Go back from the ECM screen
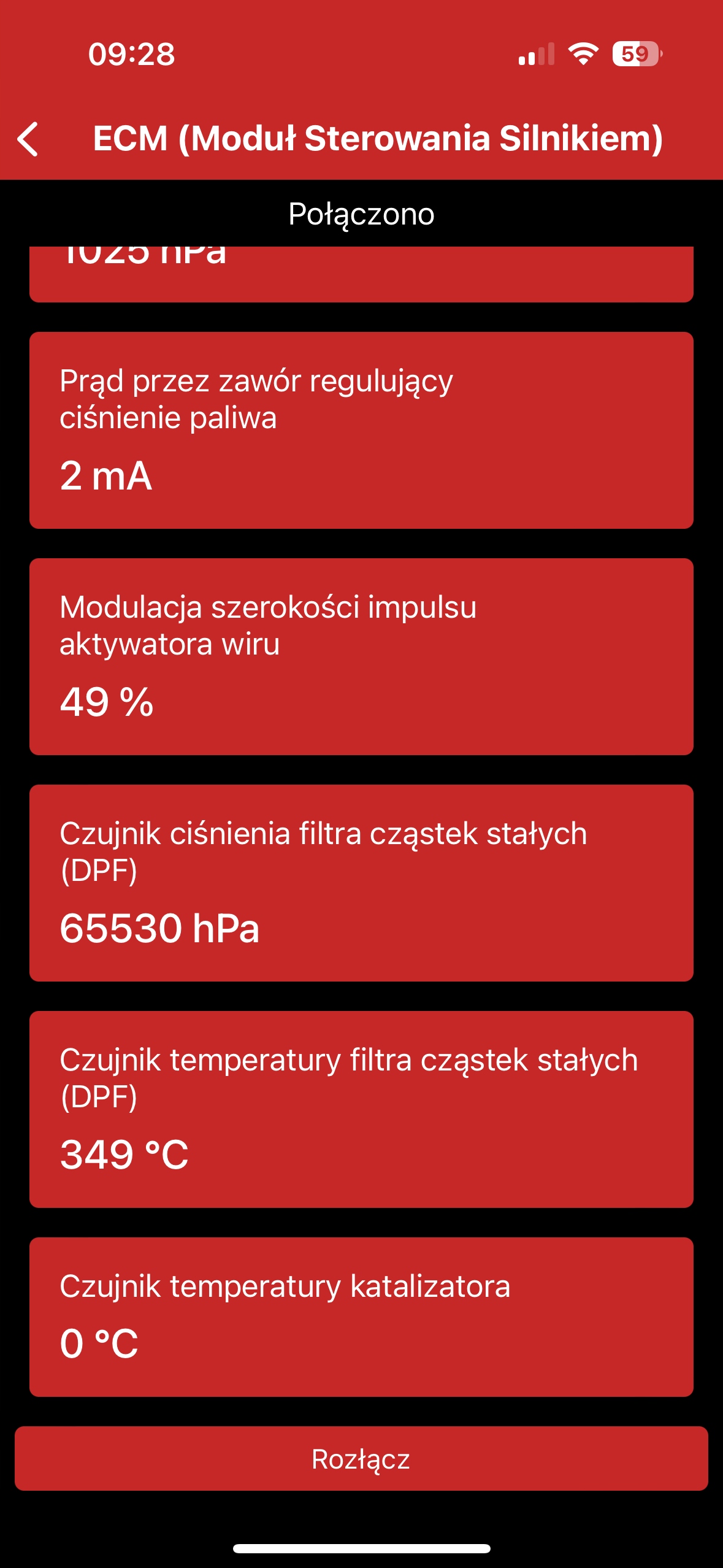This screenshot has width=723, height=1568. 29,139
